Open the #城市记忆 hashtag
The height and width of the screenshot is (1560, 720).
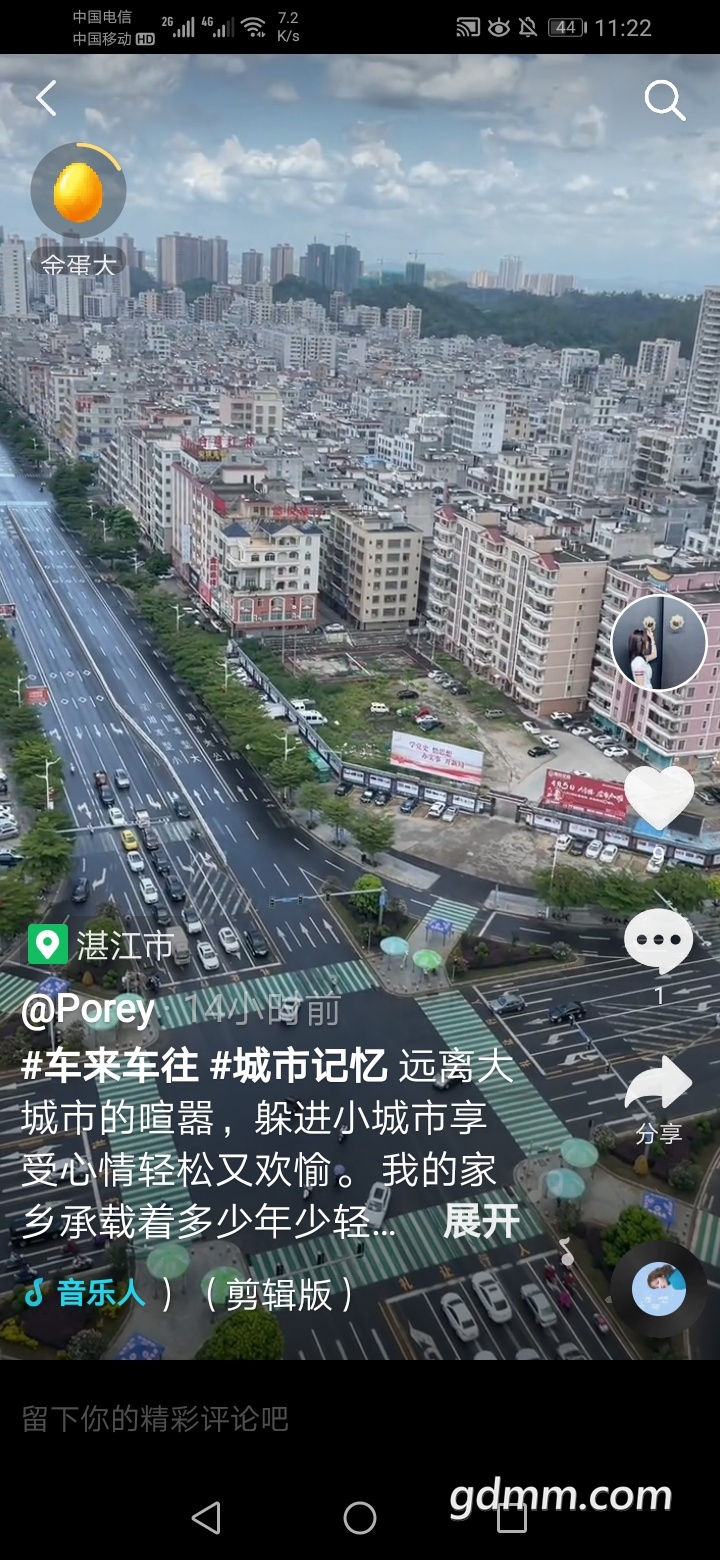(x=298, y=1067)
